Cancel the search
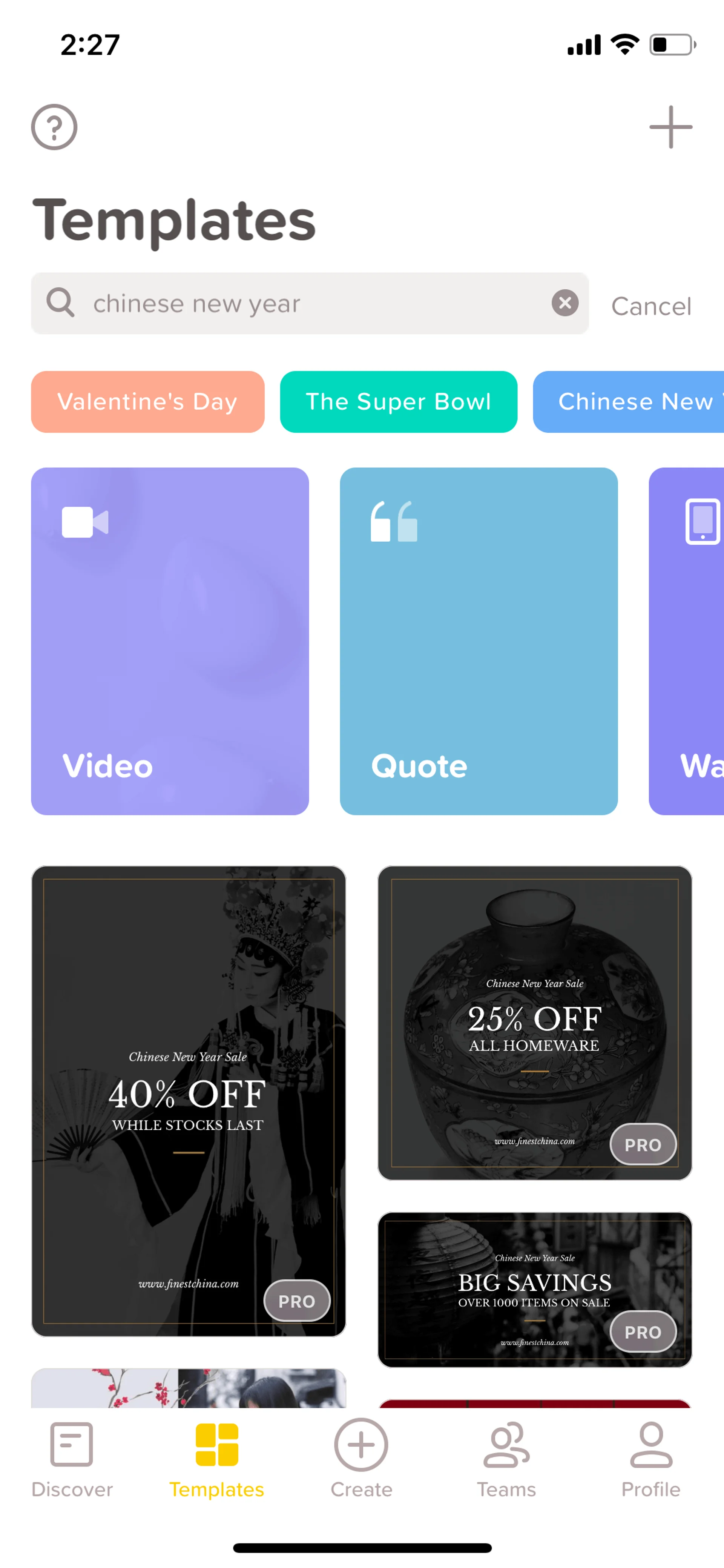 click(x=651, y=306)
